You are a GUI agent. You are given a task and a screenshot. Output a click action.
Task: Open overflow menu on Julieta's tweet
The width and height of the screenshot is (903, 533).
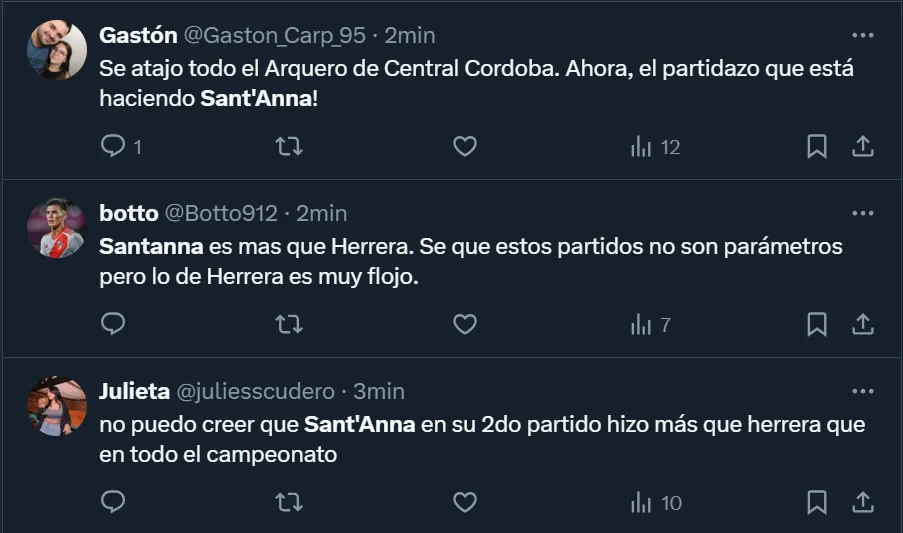[862, 391]
